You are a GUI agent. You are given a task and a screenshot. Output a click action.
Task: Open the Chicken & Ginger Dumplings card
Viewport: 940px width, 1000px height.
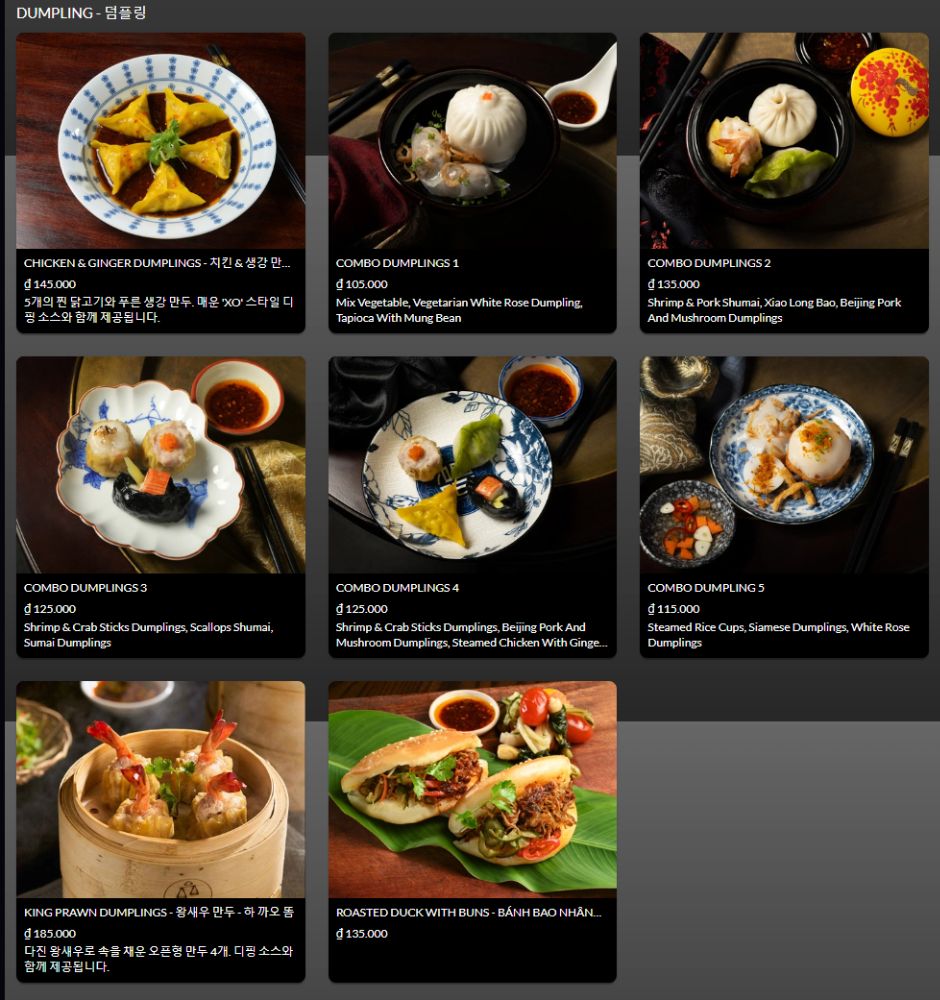(x=160, y=182)
